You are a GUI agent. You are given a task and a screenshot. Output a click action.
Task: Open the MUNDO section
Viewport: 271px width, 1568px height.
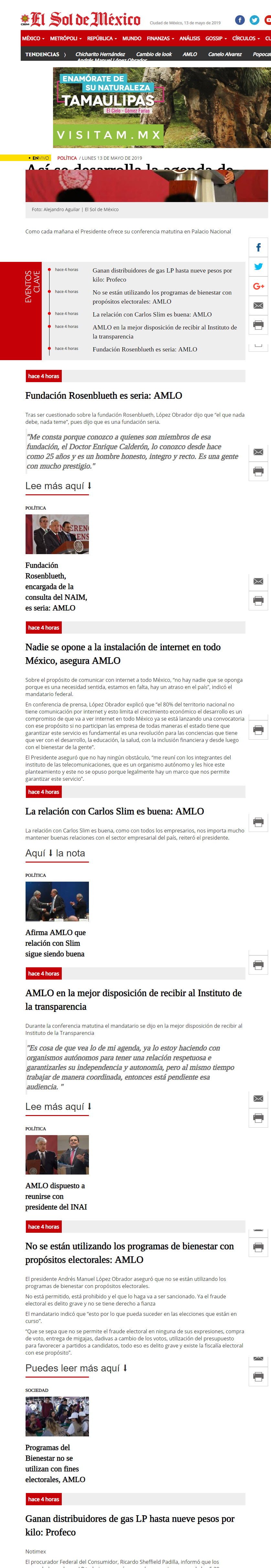[x=132, y=38]
